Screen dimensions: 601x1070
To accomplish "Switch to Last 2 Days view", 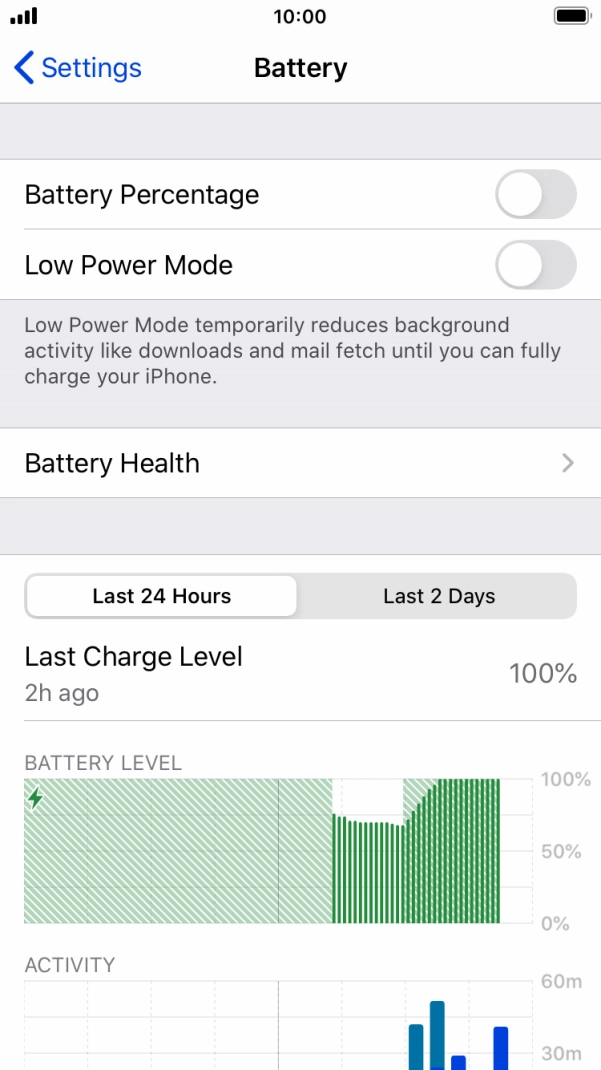I will pos(439,596).
